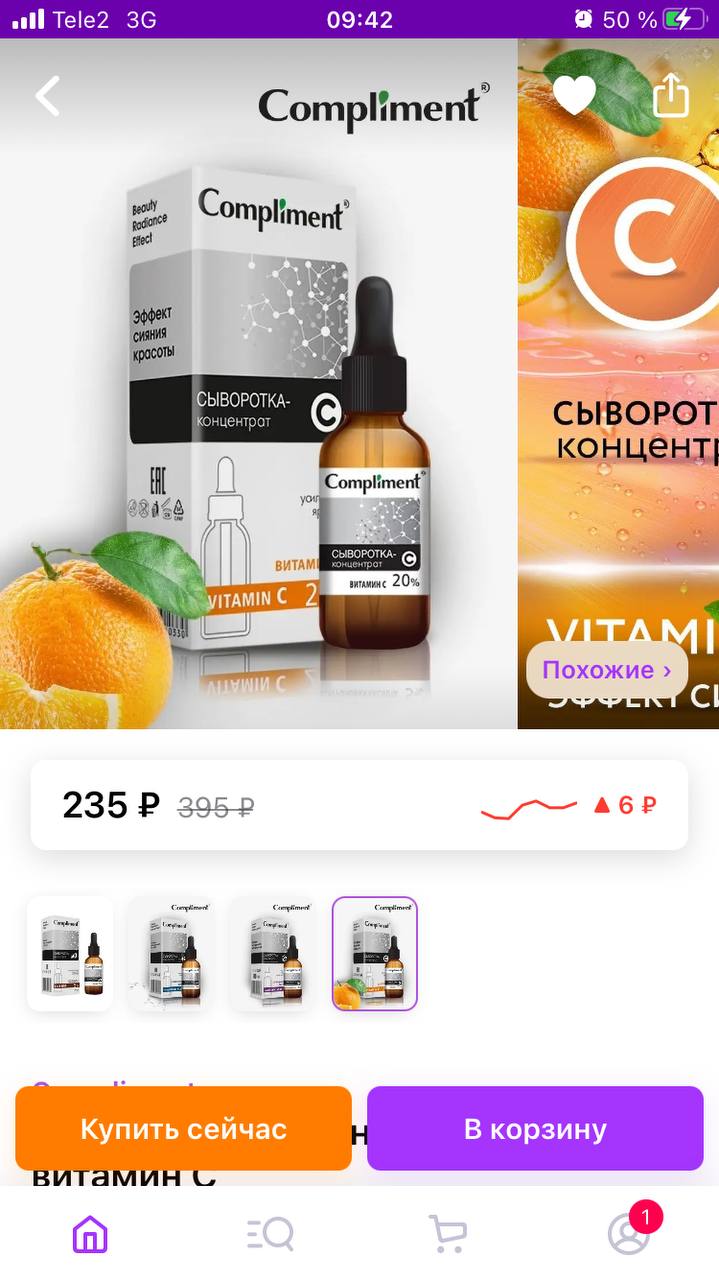This screenshot has width=719, height=1280.
Task: Add item with В корзину button
Action: (535, 1129)
